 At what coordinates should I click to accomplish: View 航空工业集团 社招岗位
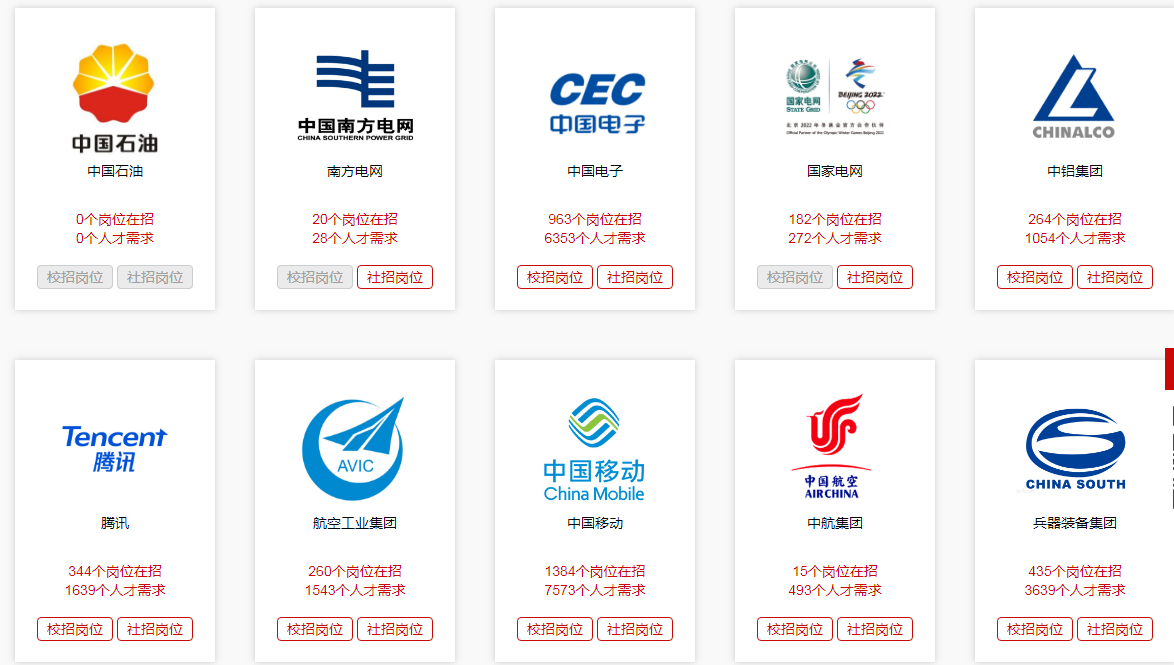395,629
